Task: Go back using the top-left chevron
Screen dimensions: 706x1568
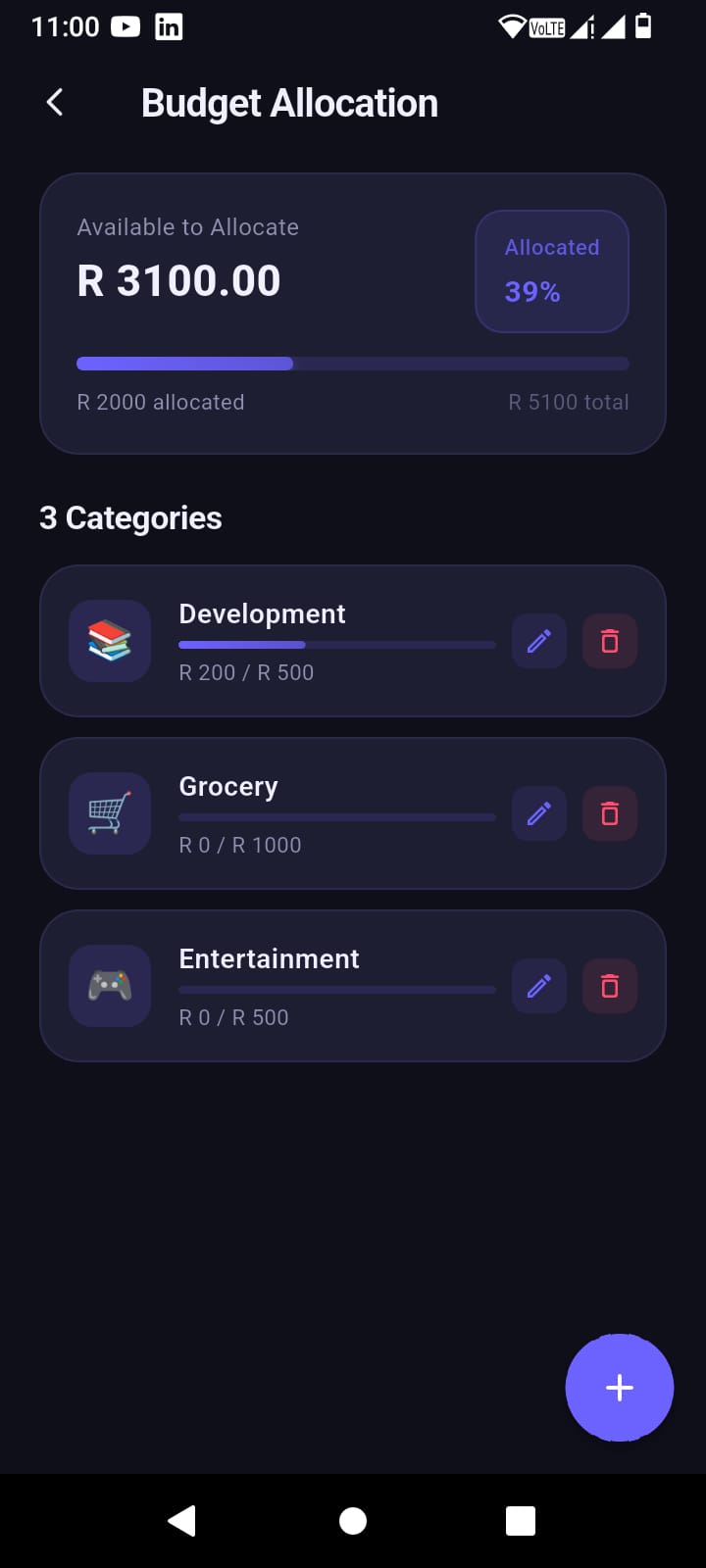Action: tap(54, 102)
